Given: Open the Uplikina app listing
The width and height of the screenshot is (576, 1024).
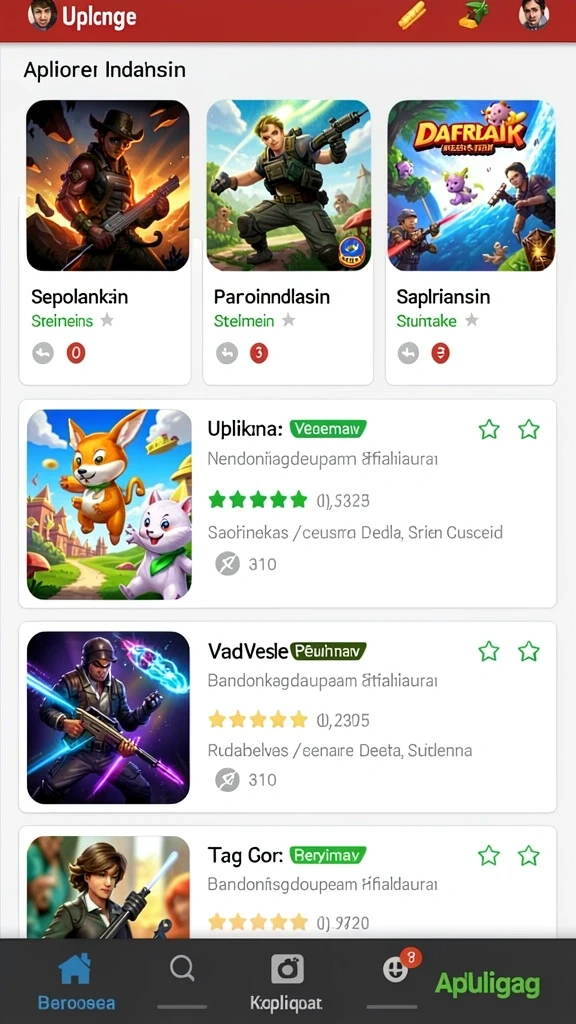Looking at the screenshot, I should point(288,504).
